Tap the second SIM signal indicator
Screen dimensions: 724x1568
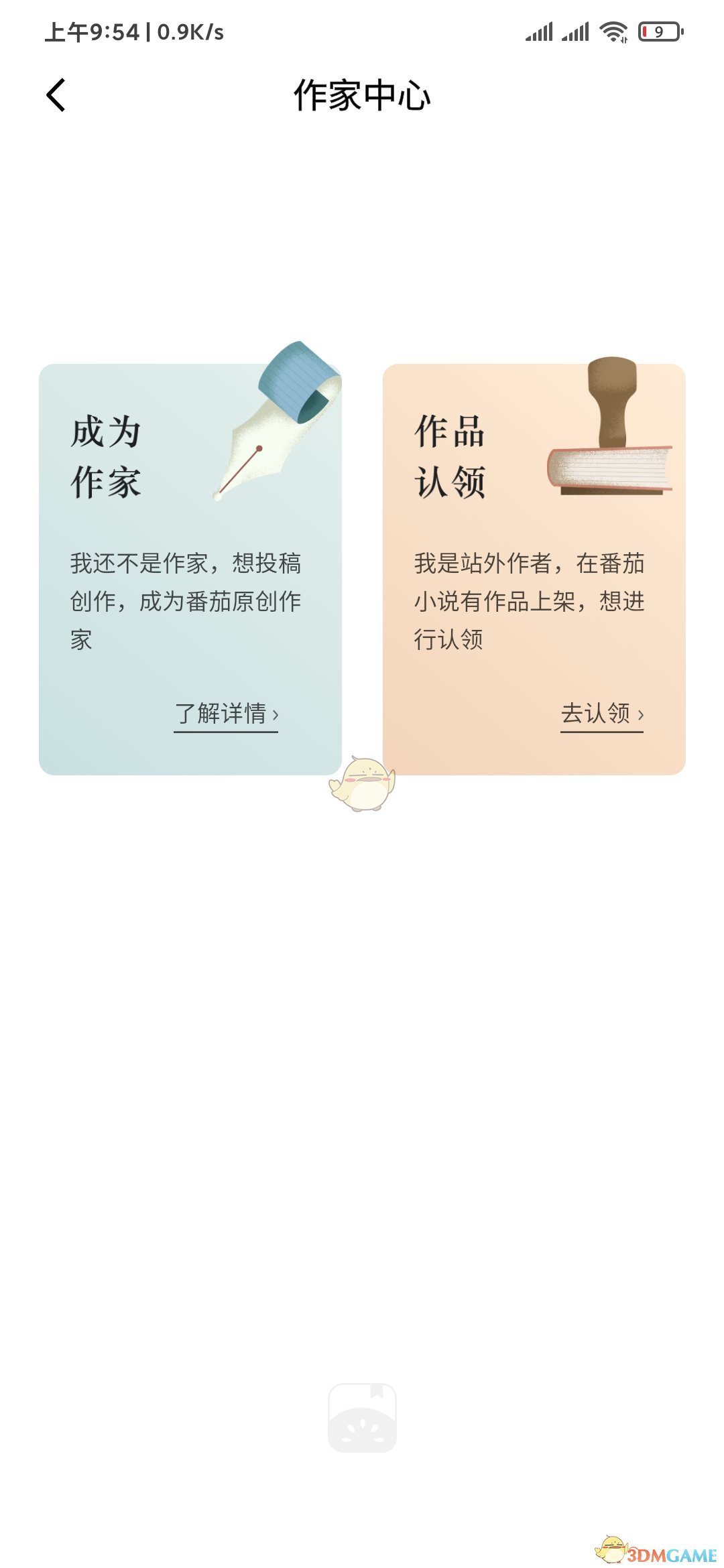point(575,31)
